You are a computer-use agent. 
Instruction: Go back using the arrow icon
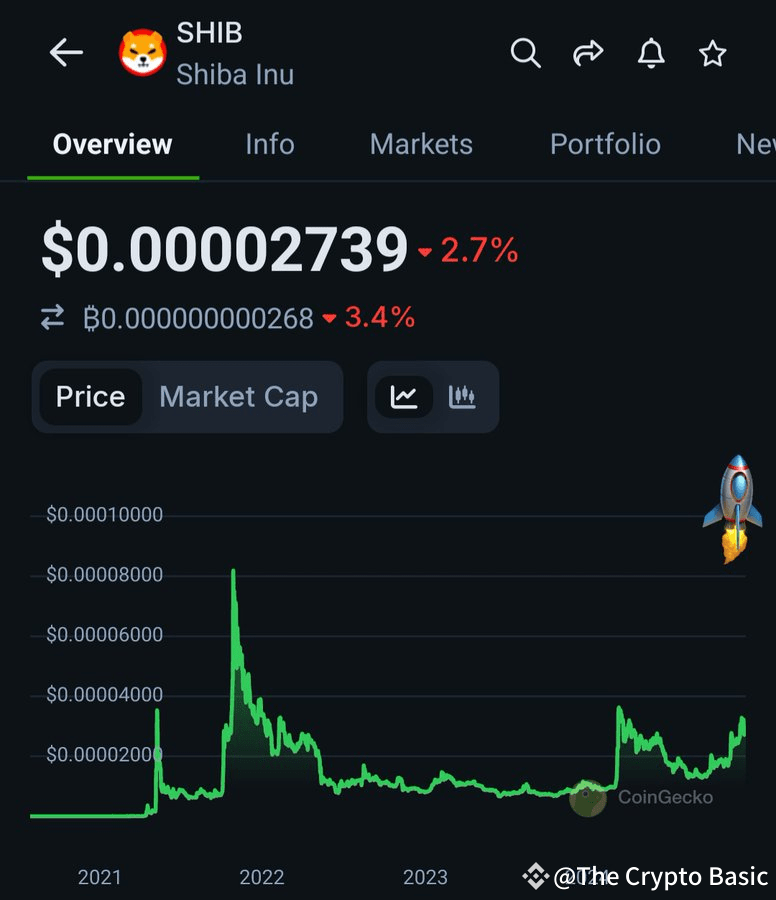(66, 53)
